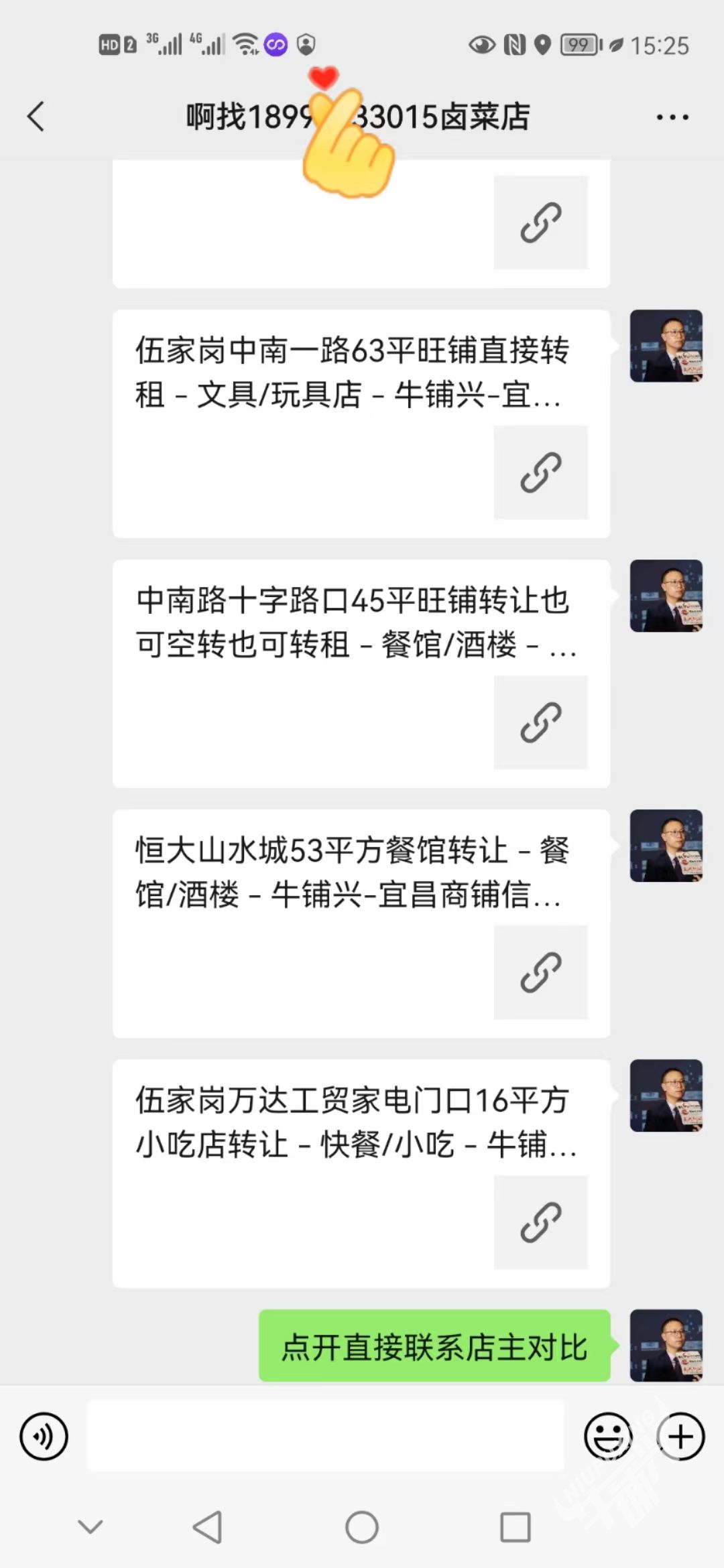
Task: Tap the message text field
Action: (x=325, y=1436)
